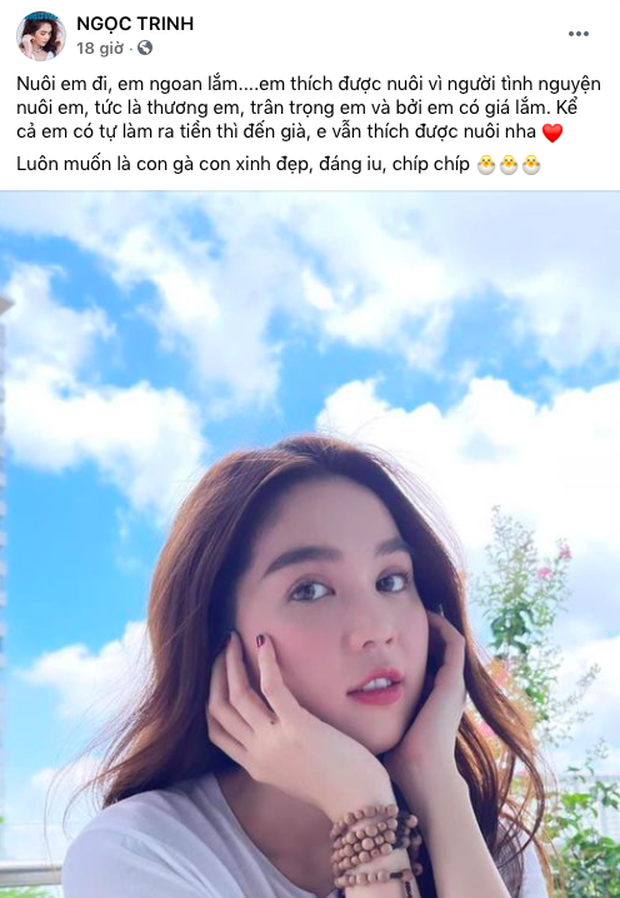The image size is (620, 898).
Task: Open the post's three-dot options menu
Action: click(x=578, y=34)
